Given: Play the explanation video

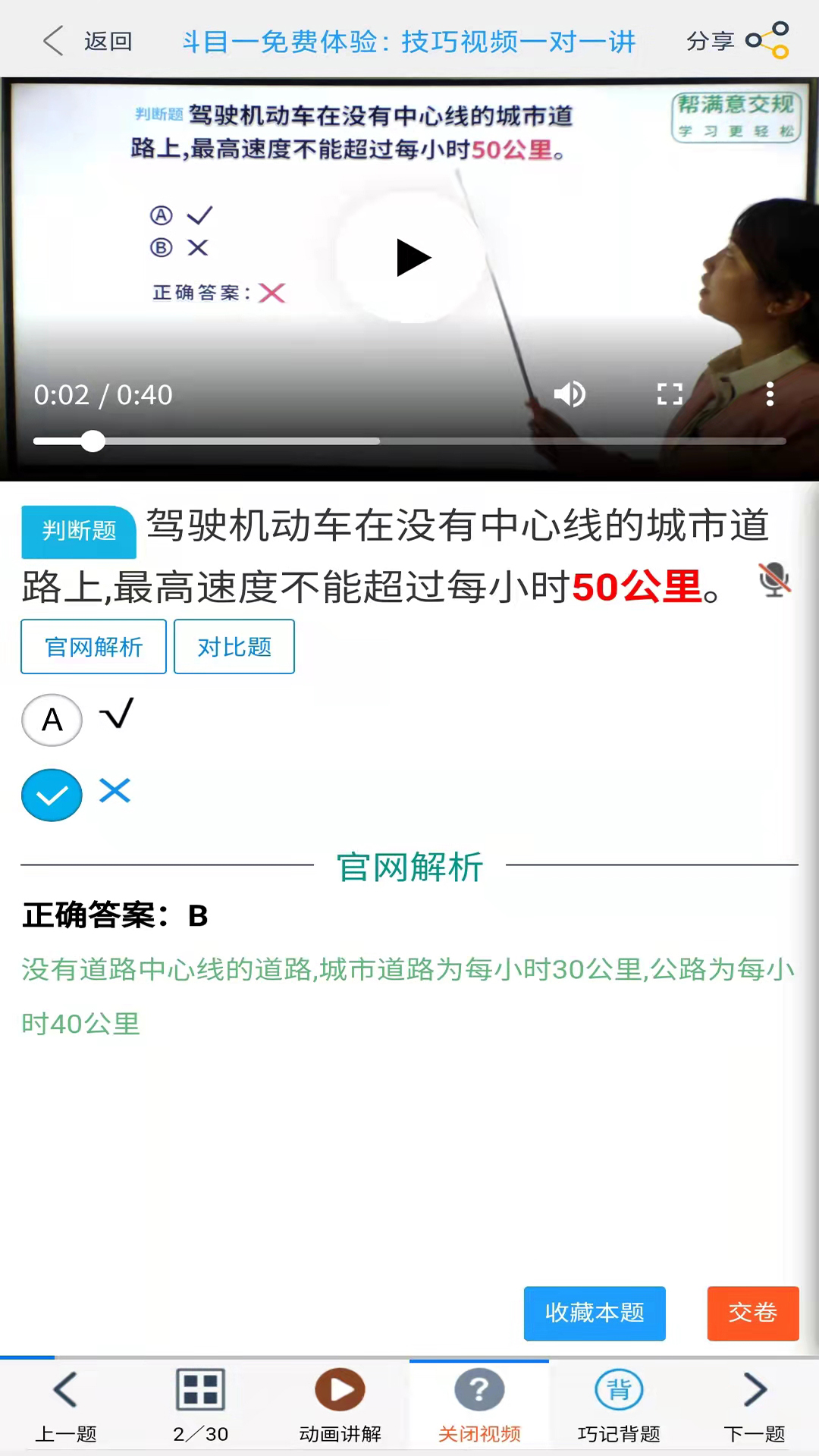Looking at the screenshot, I should (x=412, y=258).
